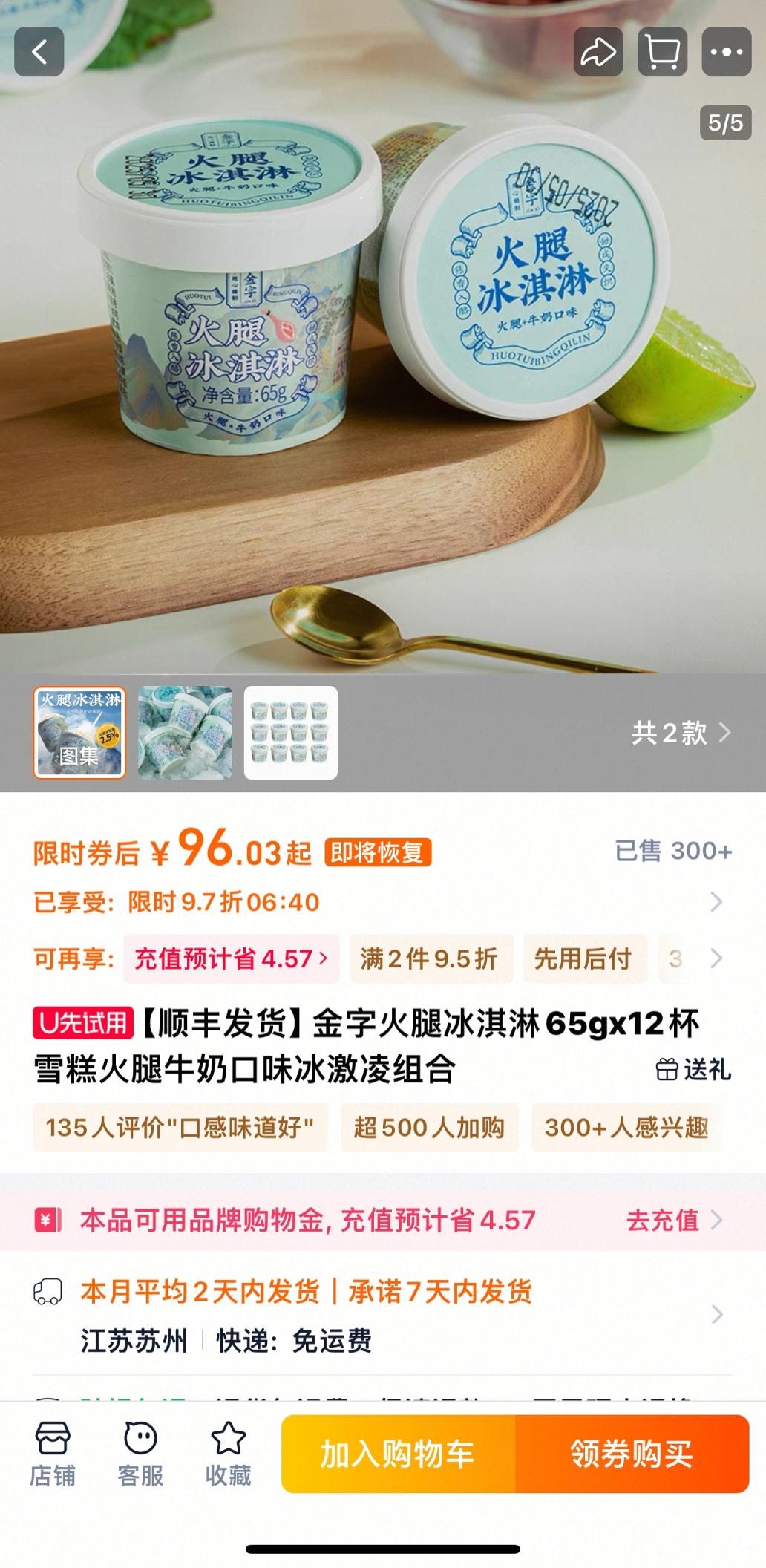Viewport: 766px width, 1568px height.
Task: Open the 共2款 variants list
Action: pos(681,734)
